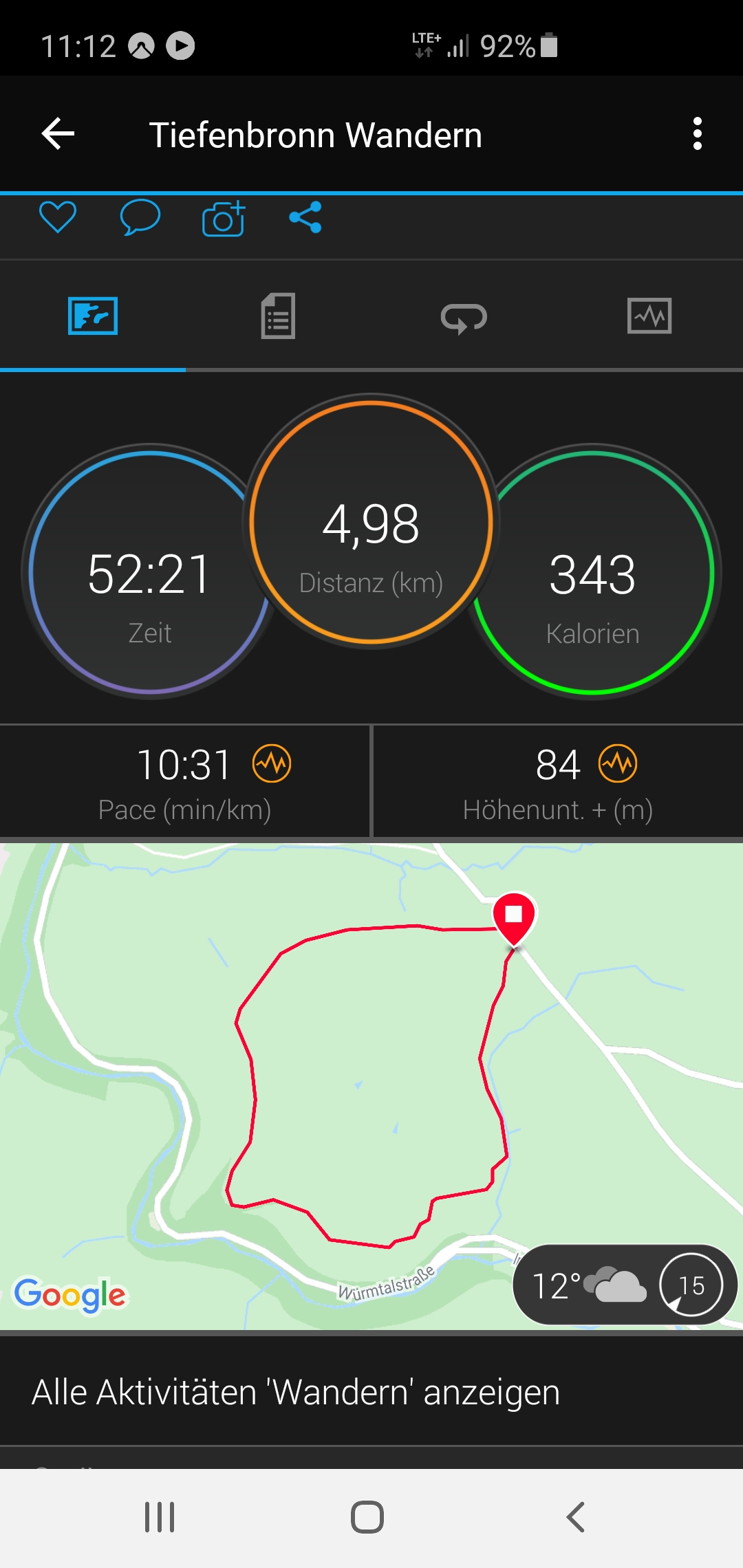Screen dimensions: 743x1568
Task: Open recent apps from navigation bar
Action: [160, 1517]
